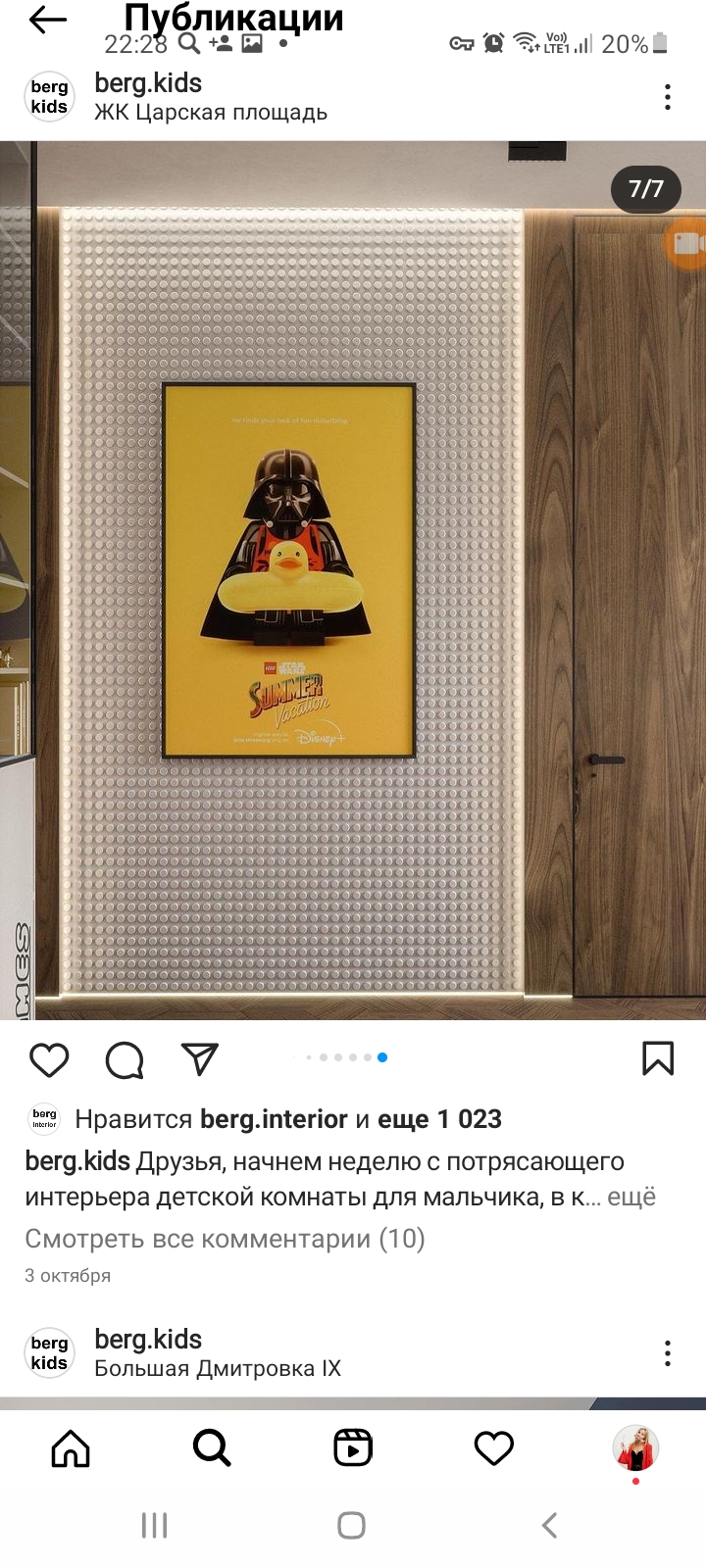Image resolution: width=706 pixels, height=1568 pixels.
Task: Share the post with the paper plane icon
Action: coord(200,1058)
